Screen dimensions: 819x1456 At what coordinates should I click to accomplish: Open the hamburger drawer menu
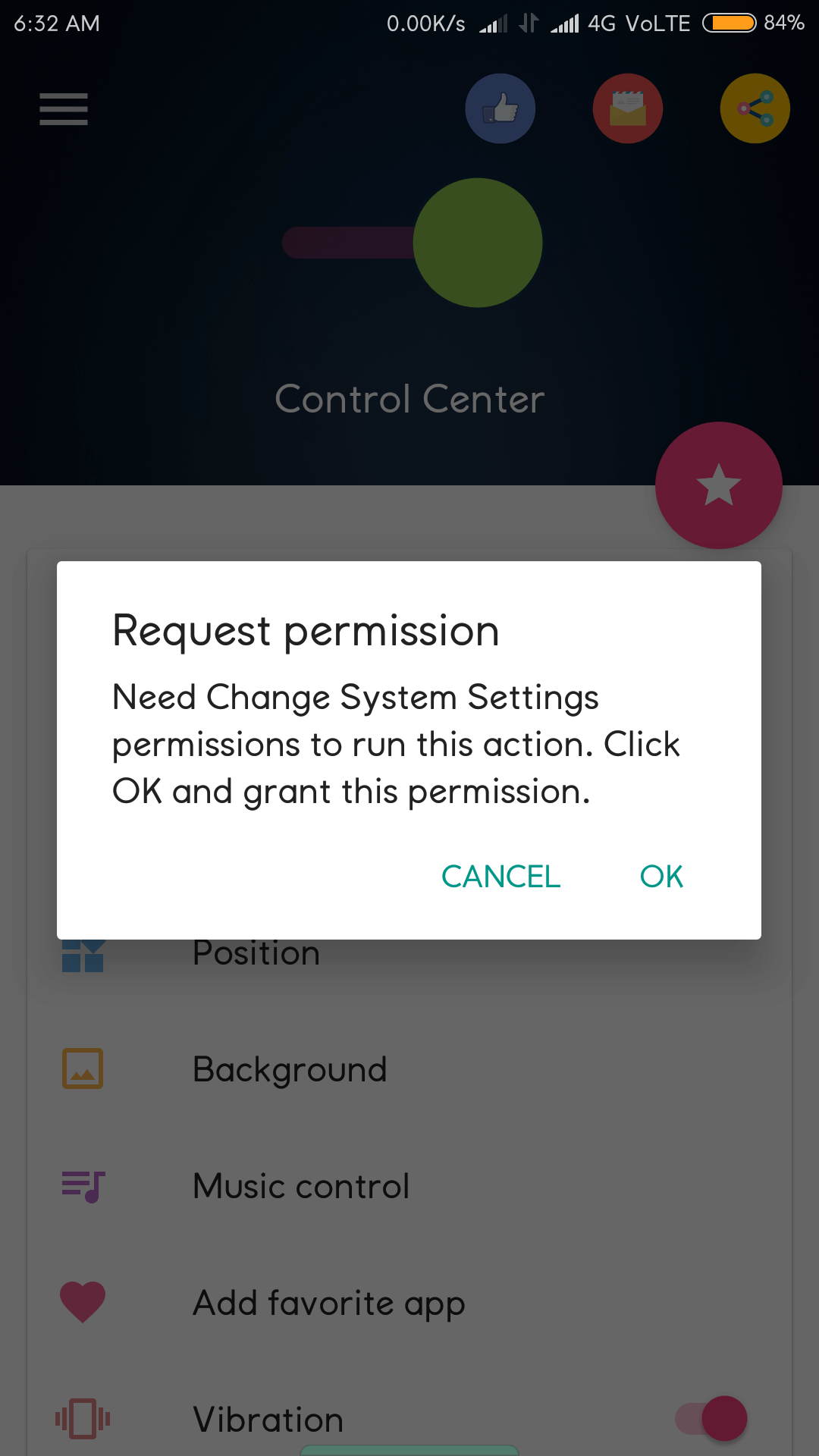(64, 108)
